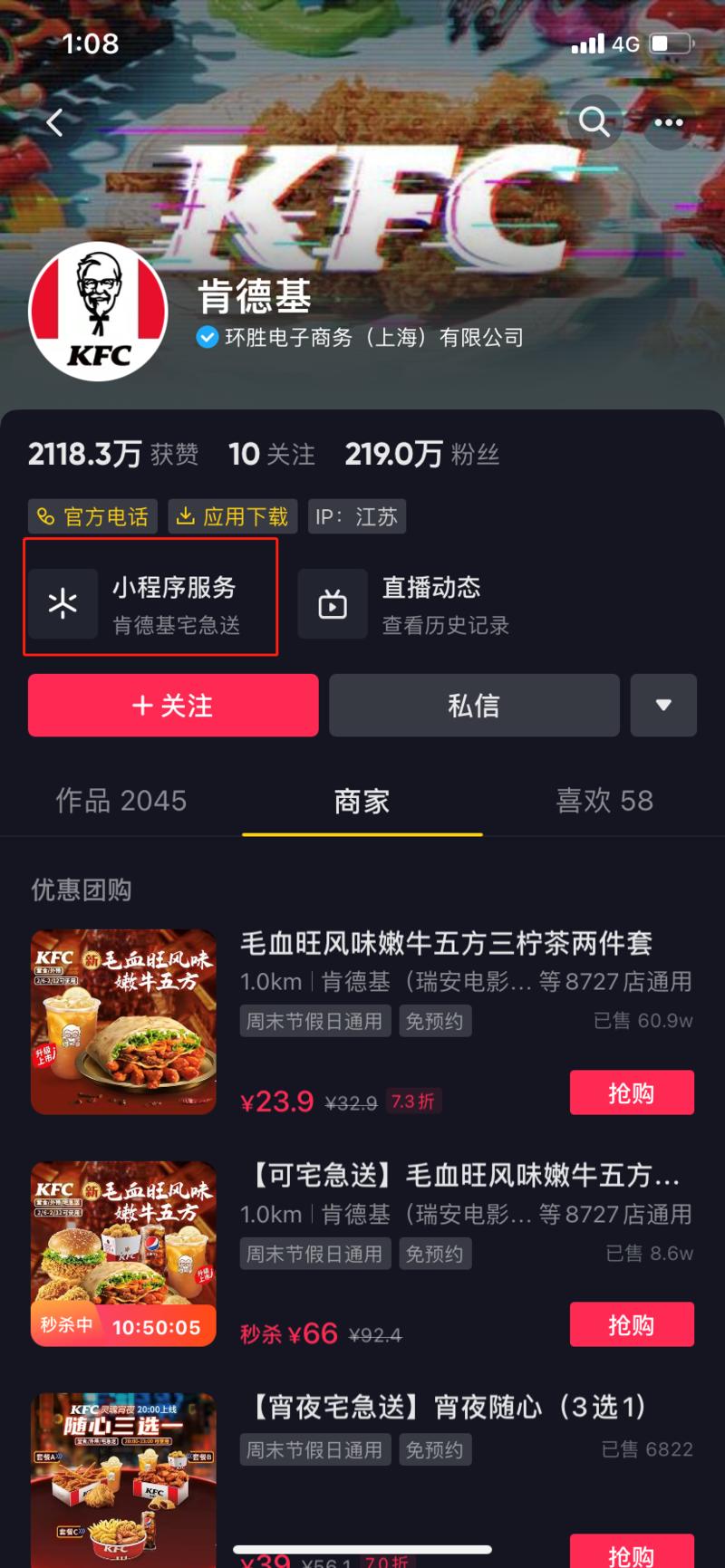725x1568 pixels.
Task: Go back with the top-left arrow
Action: [56, 122]
